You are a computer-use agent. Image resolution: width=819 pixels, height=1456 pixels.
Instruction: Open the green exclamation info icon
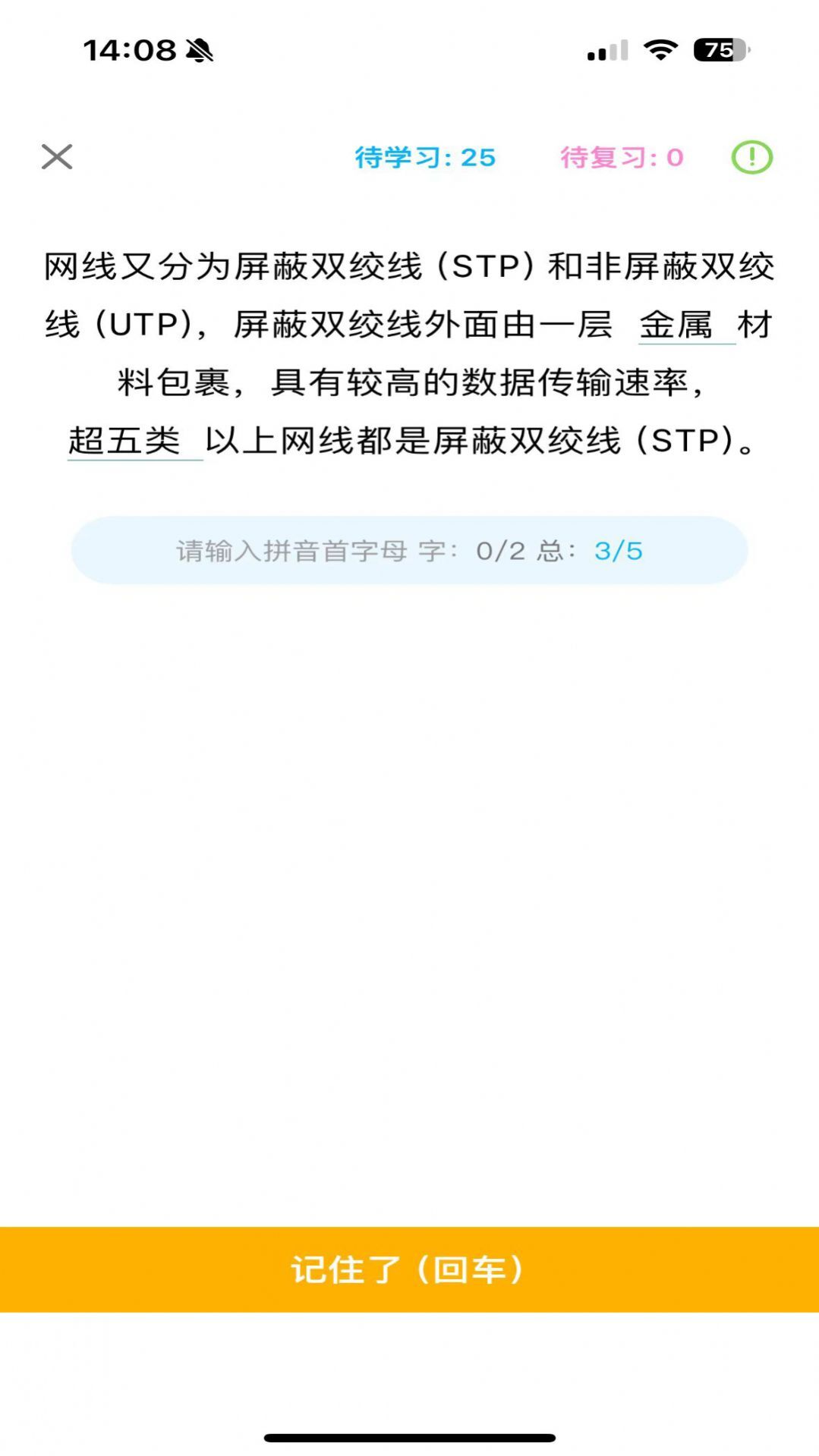point(751,159)
